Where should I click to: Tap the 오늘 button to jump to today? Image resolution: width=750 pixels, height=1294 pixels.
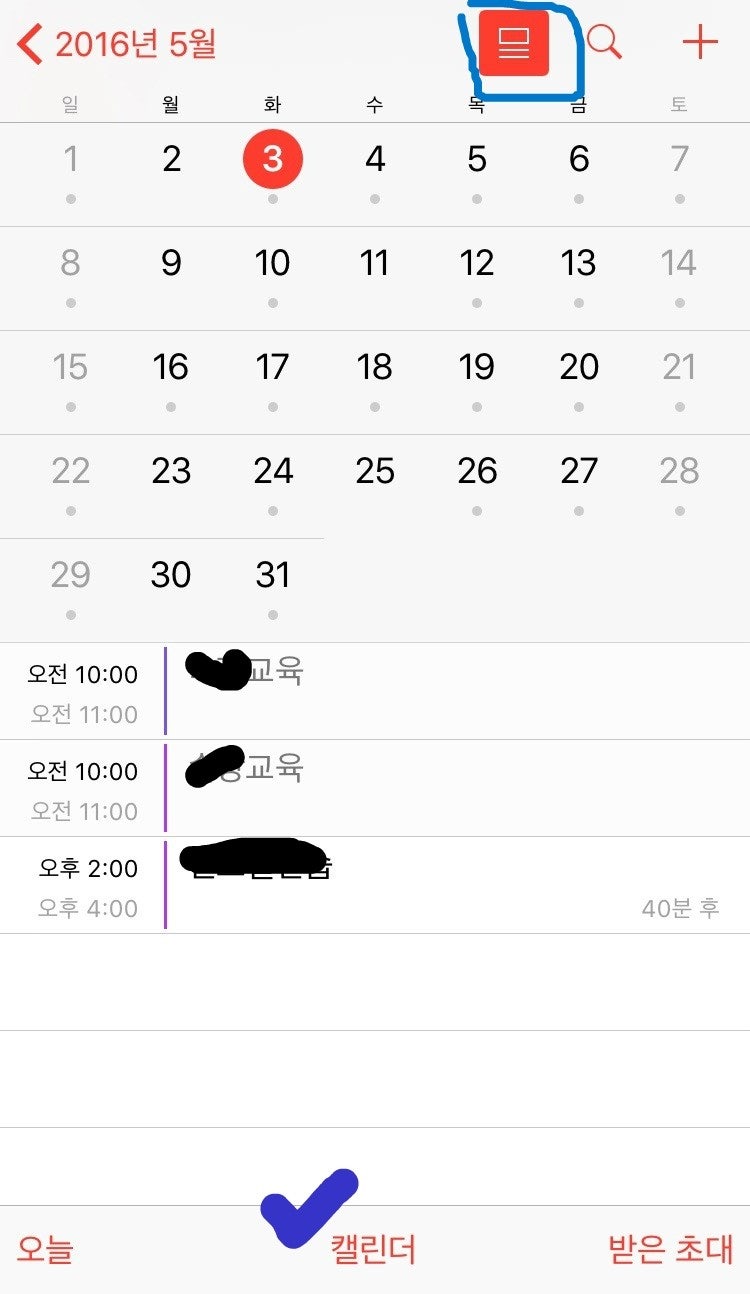pyautogui.click(x=46, y=1249)
